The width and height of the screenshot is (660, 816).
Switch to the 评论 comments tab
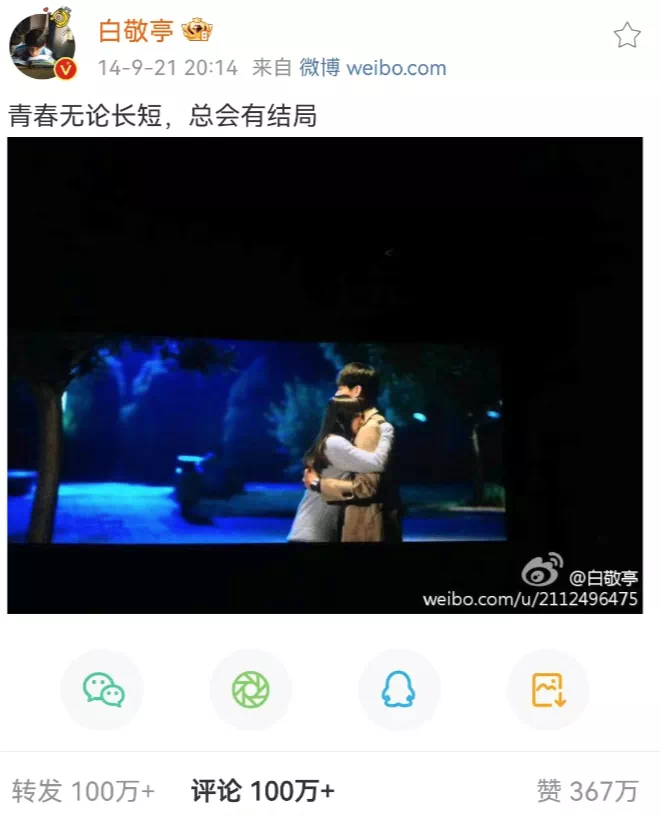click(263, 791)
